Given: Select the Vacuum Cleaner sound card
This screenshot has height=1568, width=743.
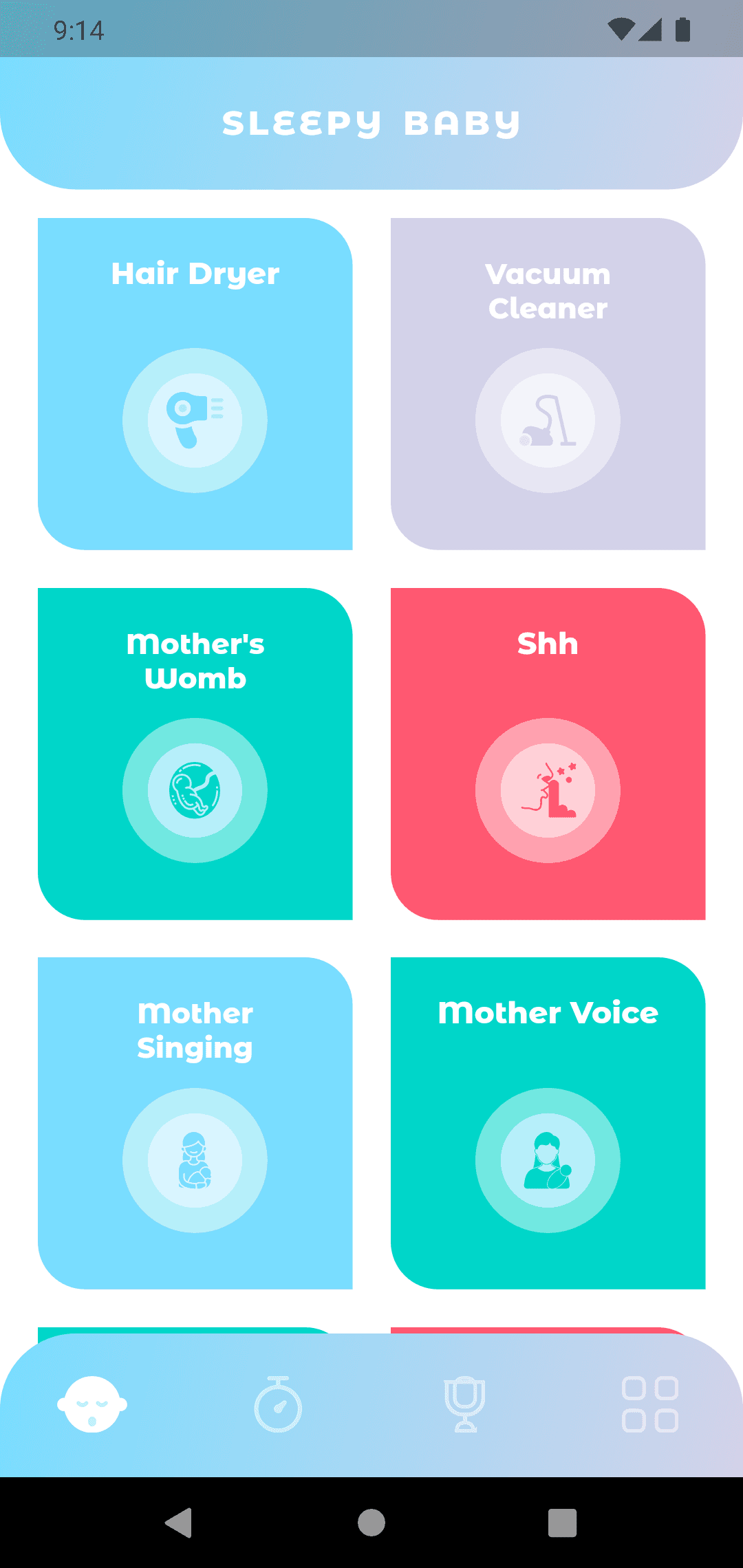Looking at the screenshot, I should pos(548,420).
